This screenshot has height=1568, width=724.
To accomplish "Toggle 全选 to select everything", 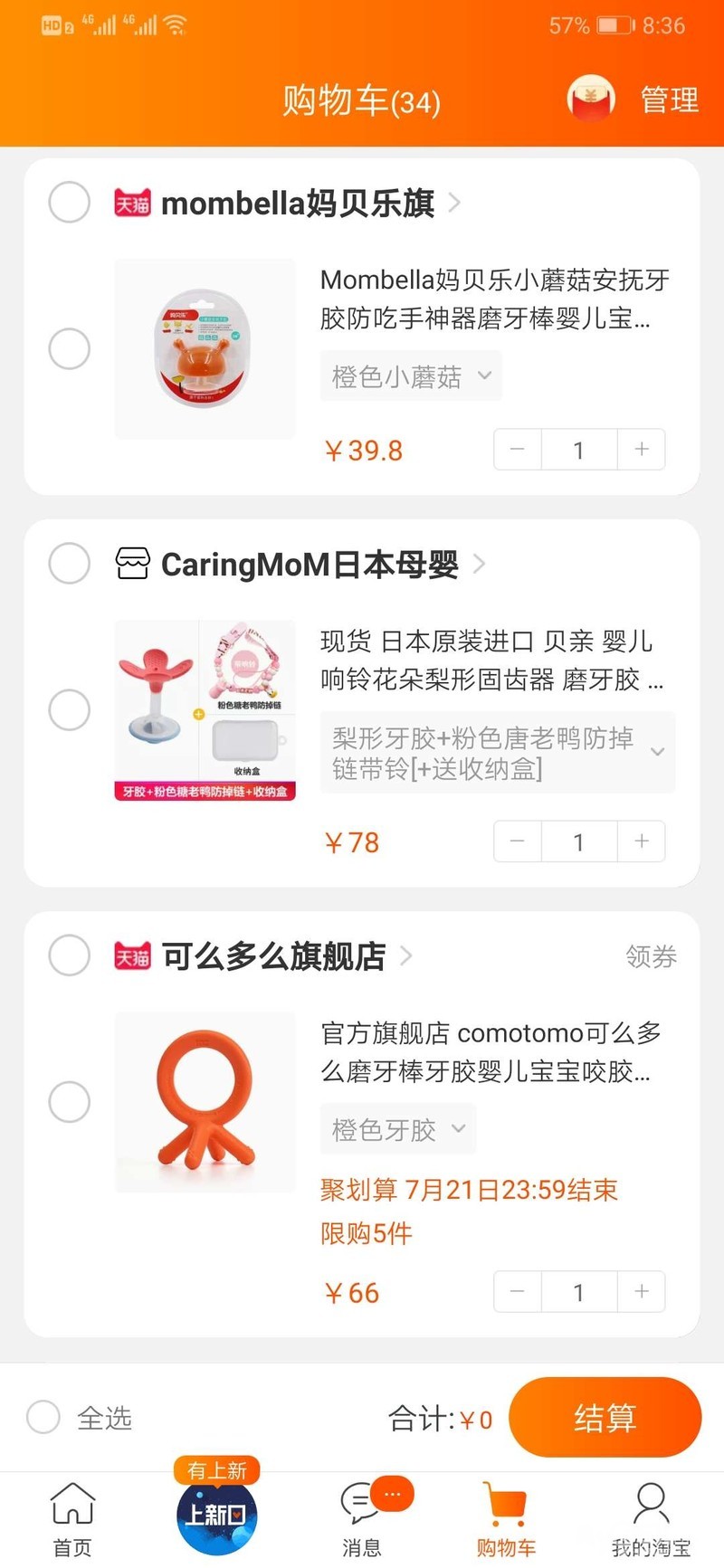I will point(43,1417).
